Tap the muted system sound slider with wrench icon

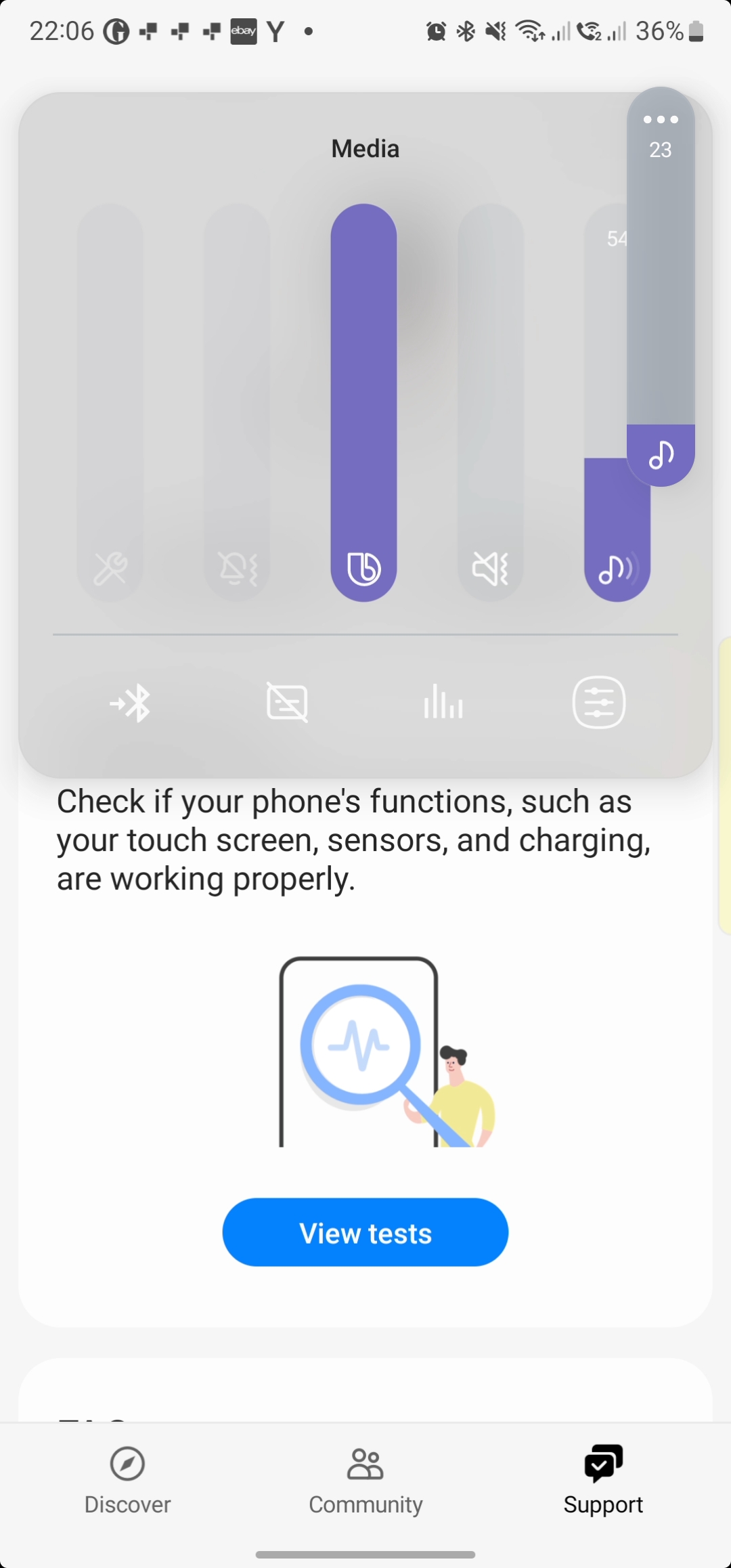110,402
